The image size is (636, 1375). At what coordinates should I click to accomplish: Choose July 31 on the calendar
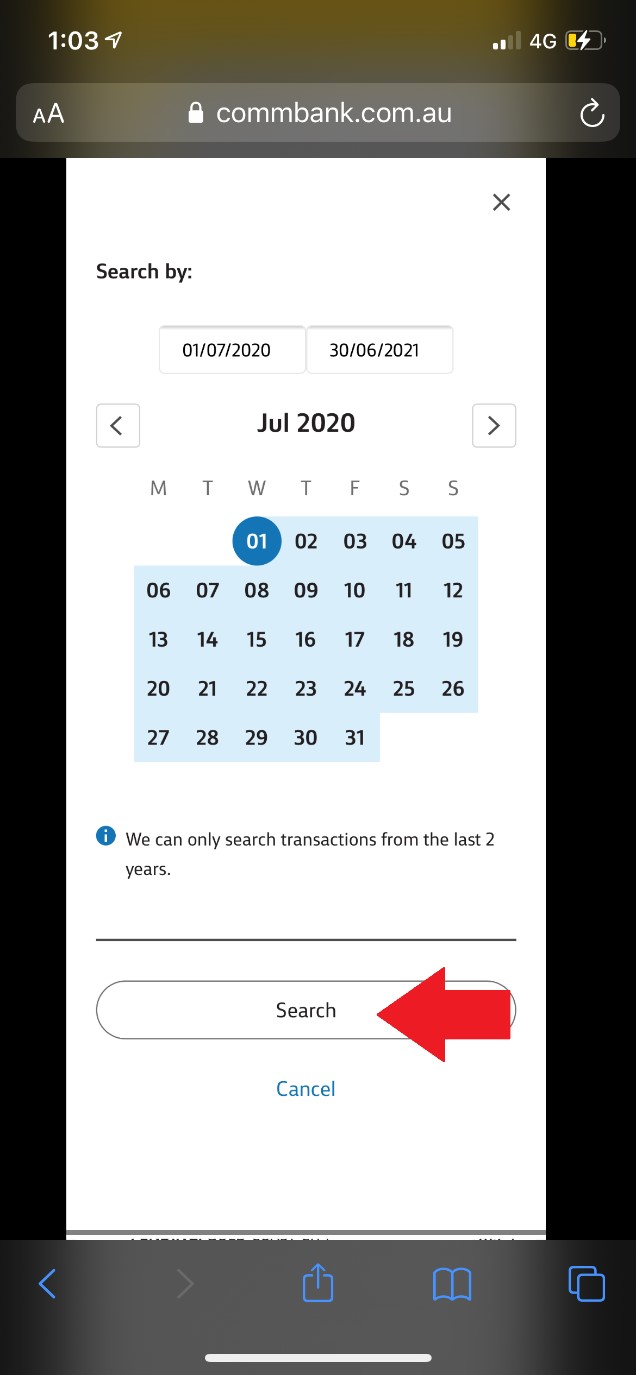click(x=355, y=737)
